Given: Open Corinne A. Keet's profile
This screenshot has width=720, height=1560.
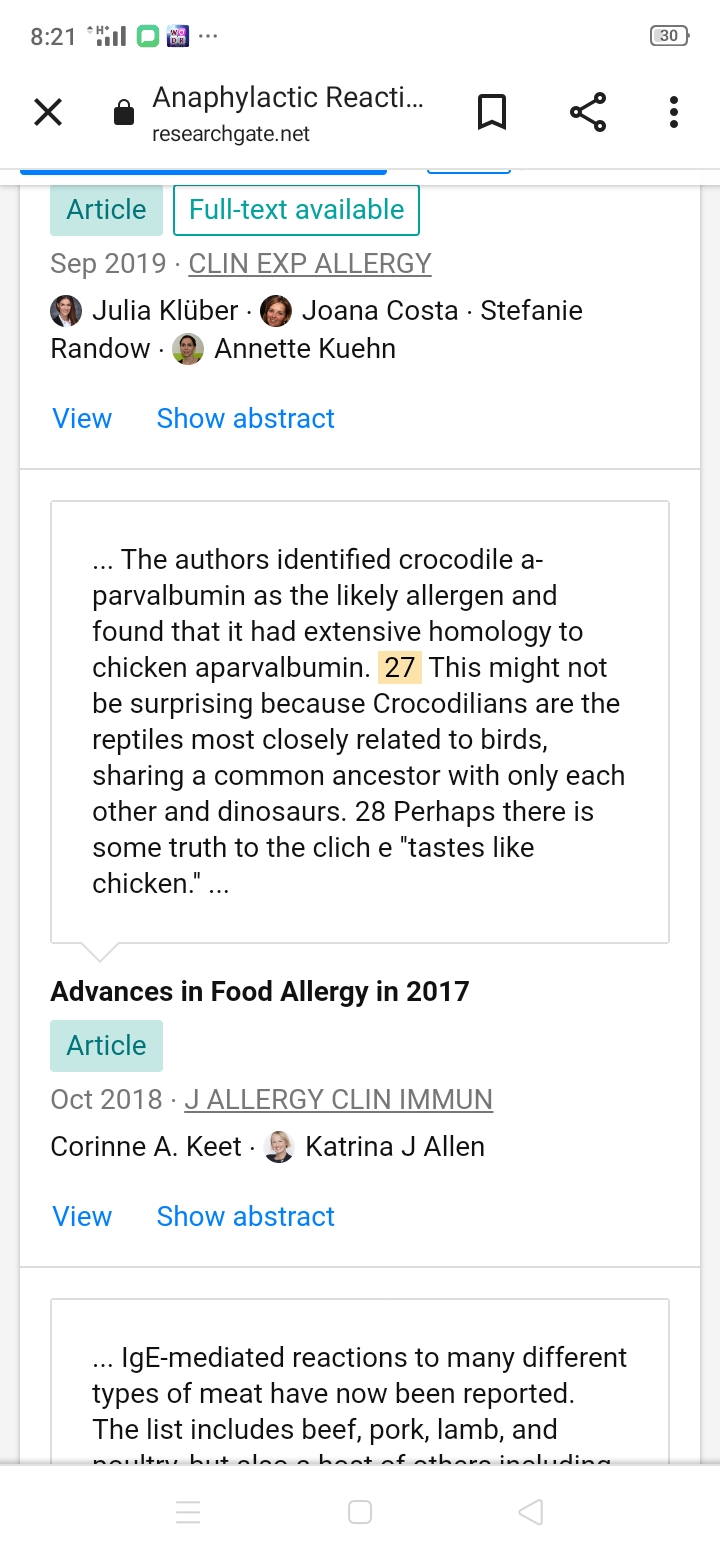Looking at the screenshot, I should click(146, 1147).
